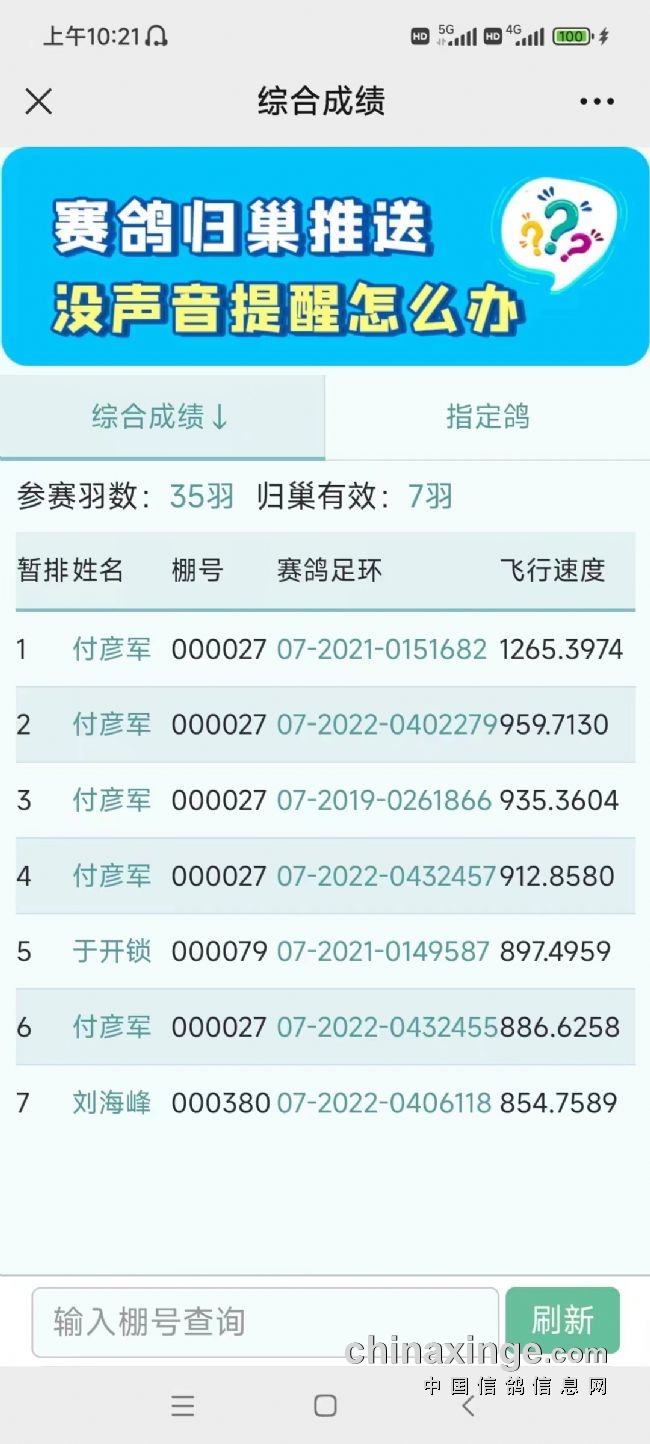
Task: Select the 综合成绩 tab
Action: (161, 417)
